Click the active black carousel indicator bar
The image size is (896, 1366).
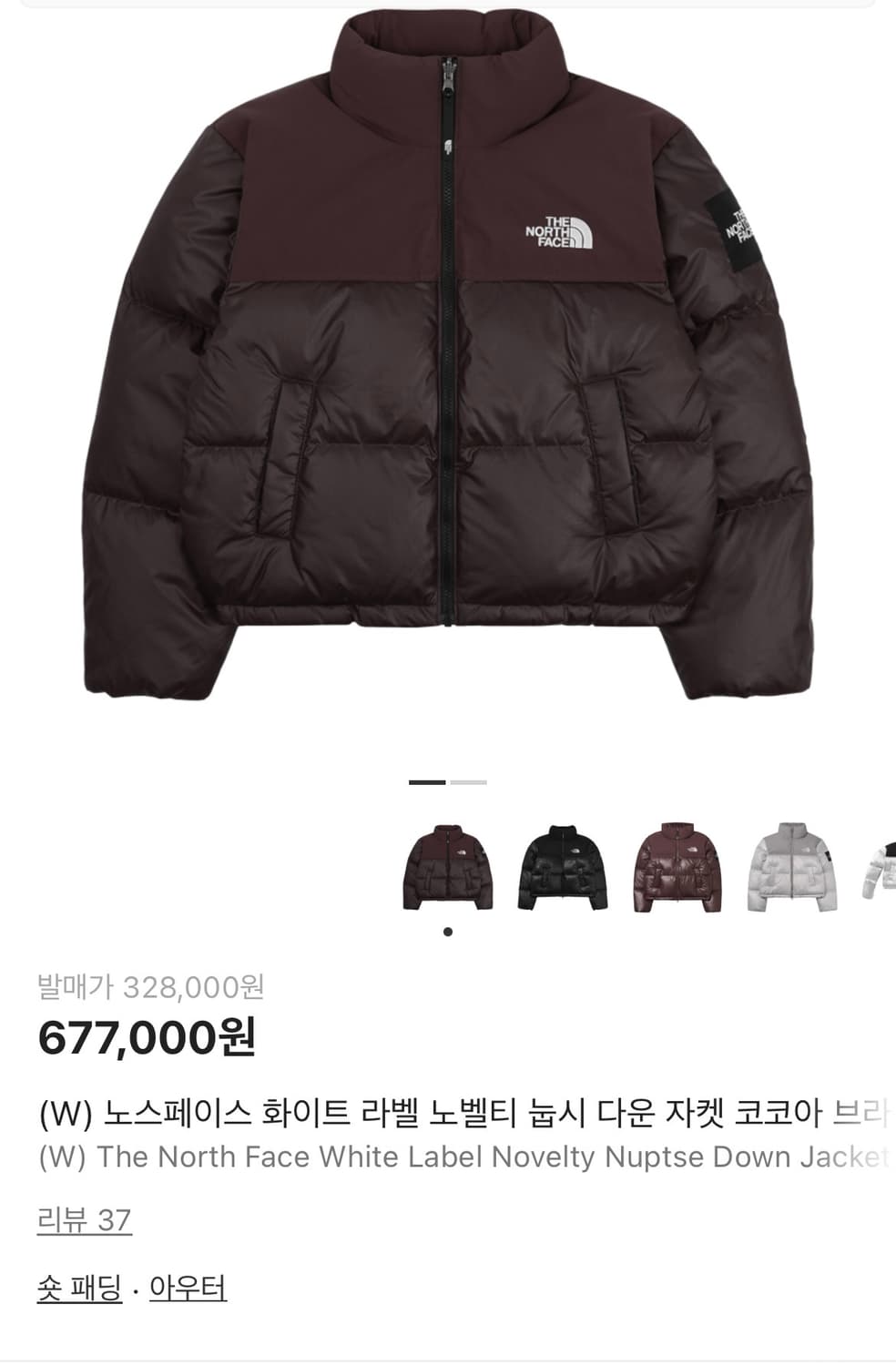[425, 781]
